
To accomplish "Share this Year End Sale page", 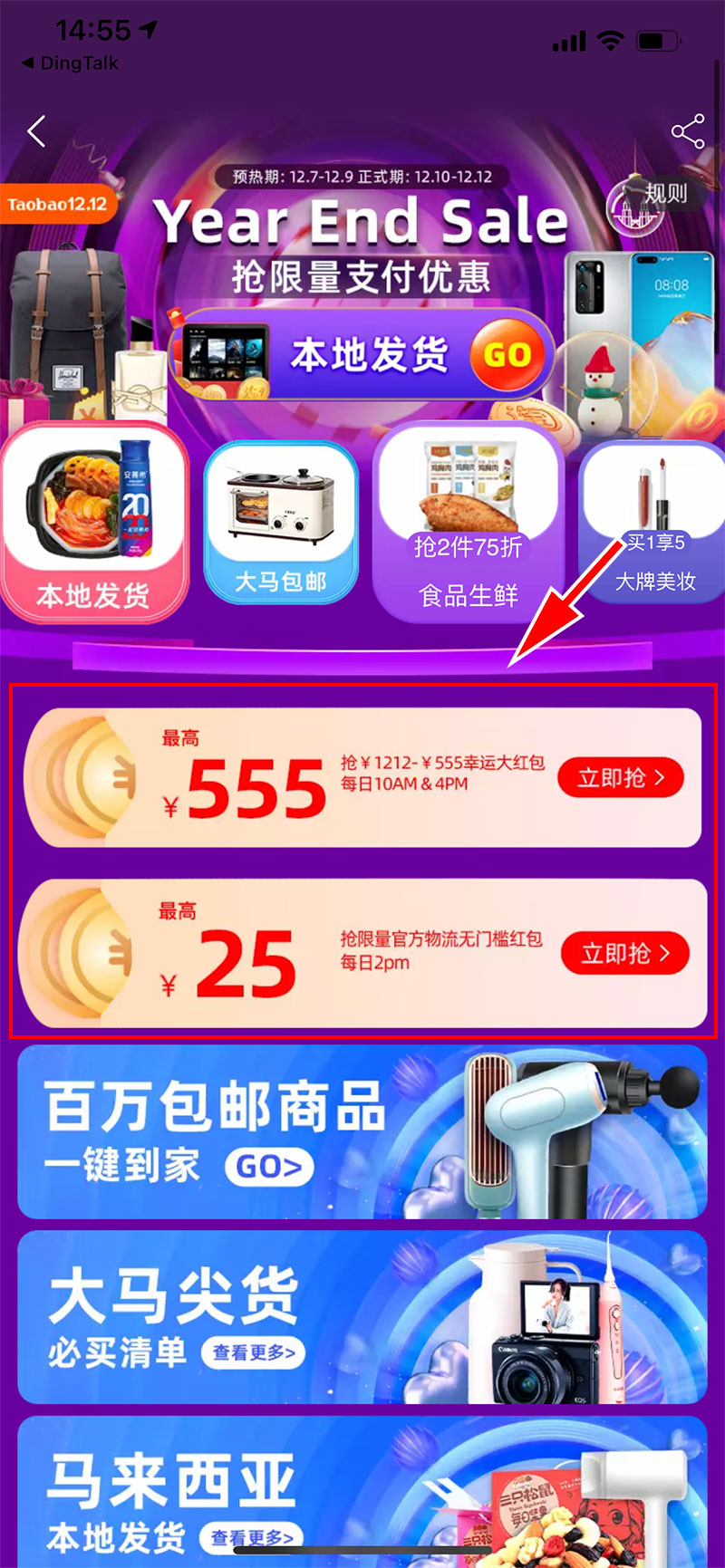I will coord(688,132).
